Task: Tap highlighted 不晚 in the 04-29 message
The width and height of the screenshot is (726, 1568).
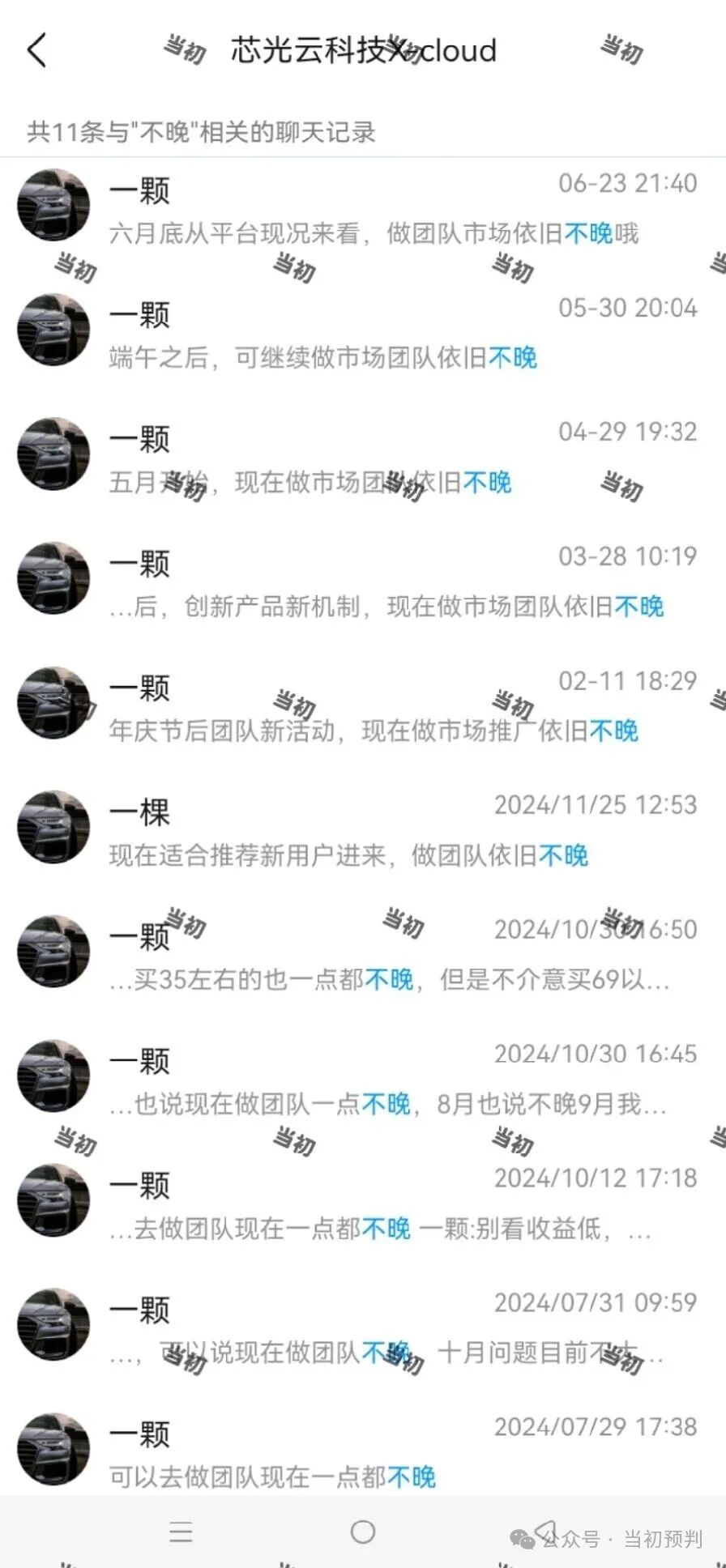Action: [489, 483]
